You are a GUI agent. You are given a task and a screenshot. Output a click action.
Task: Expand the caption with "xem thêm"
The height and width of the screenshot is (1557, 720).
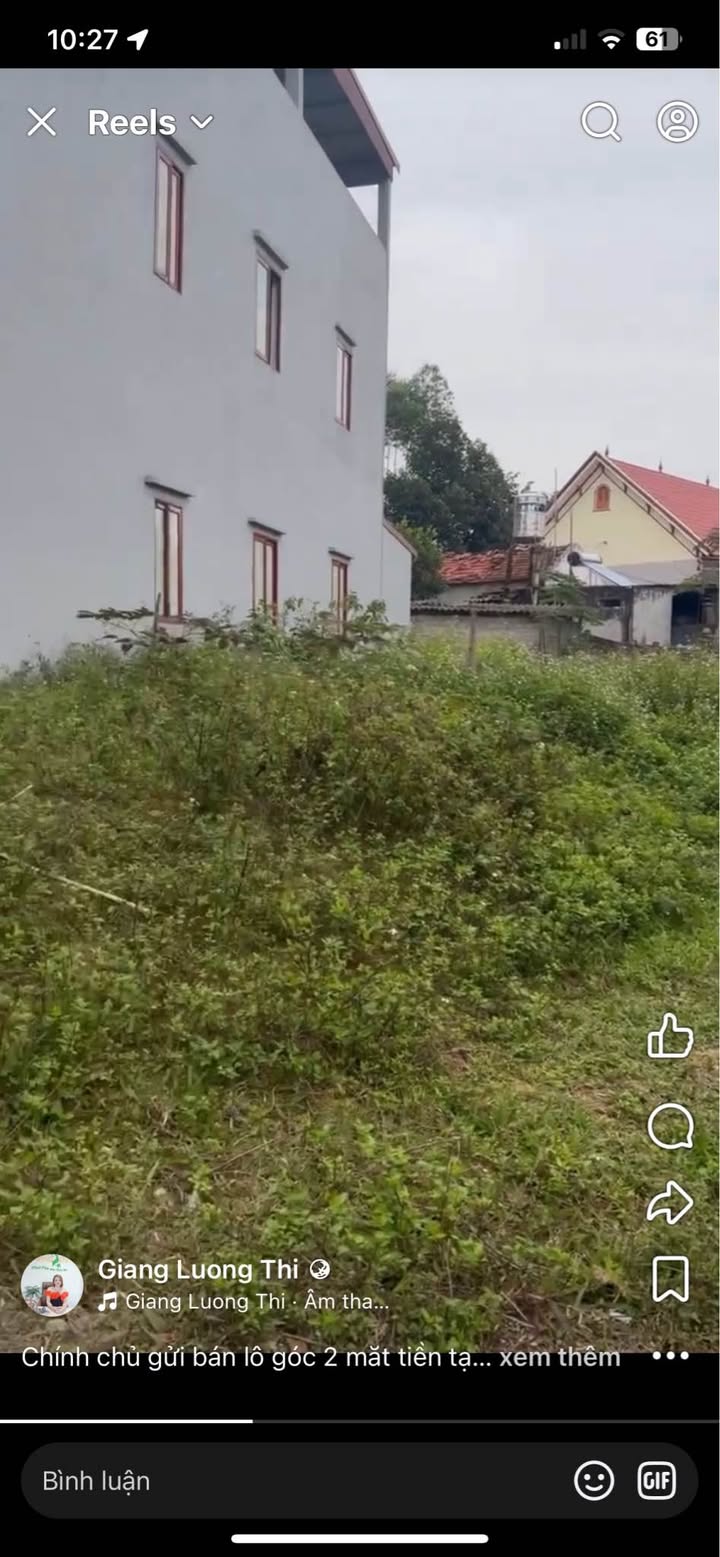tap(560, 1357)
